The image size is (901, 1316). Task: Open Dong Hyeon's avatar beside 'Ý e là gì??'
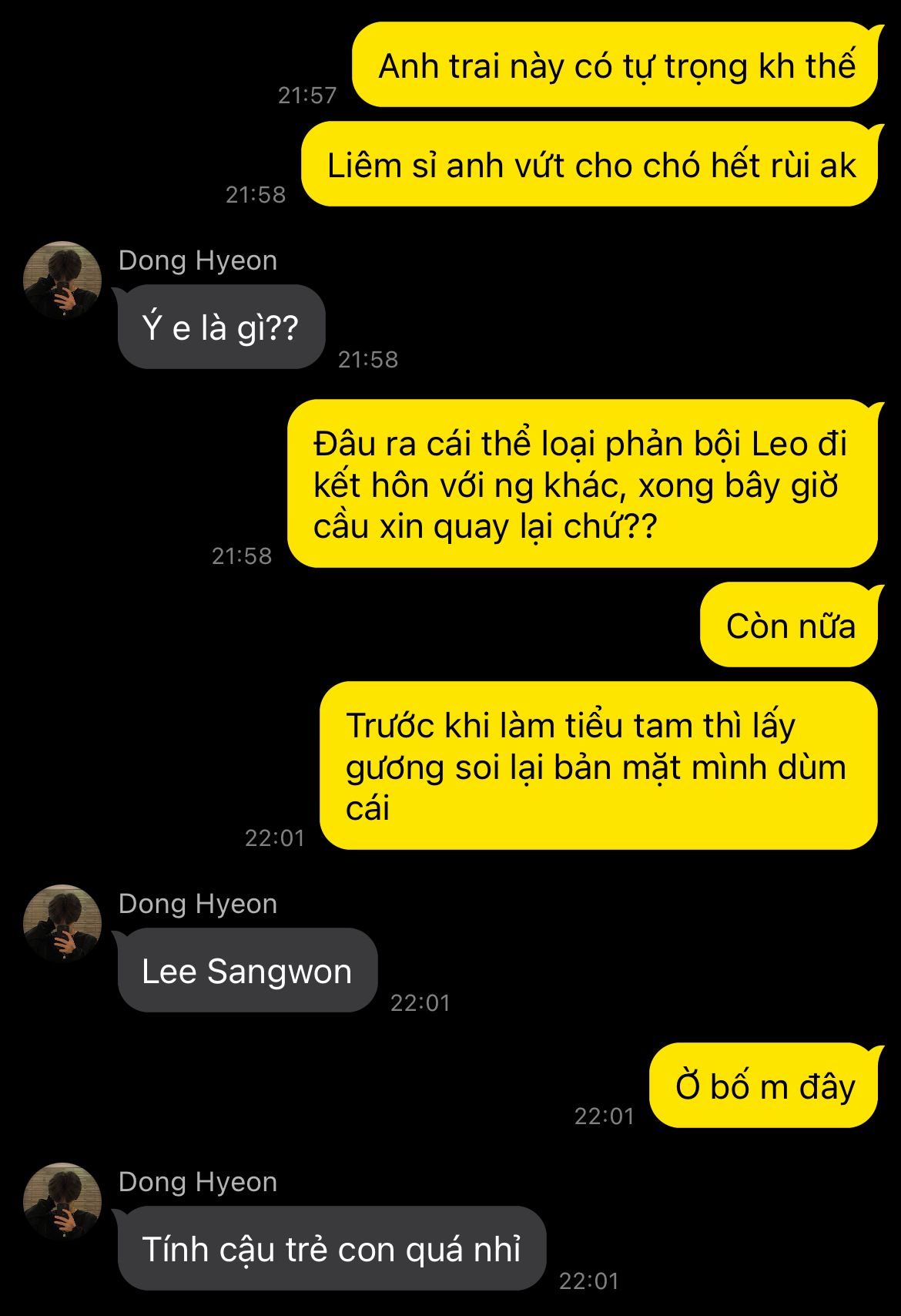(x=62, y=280)
